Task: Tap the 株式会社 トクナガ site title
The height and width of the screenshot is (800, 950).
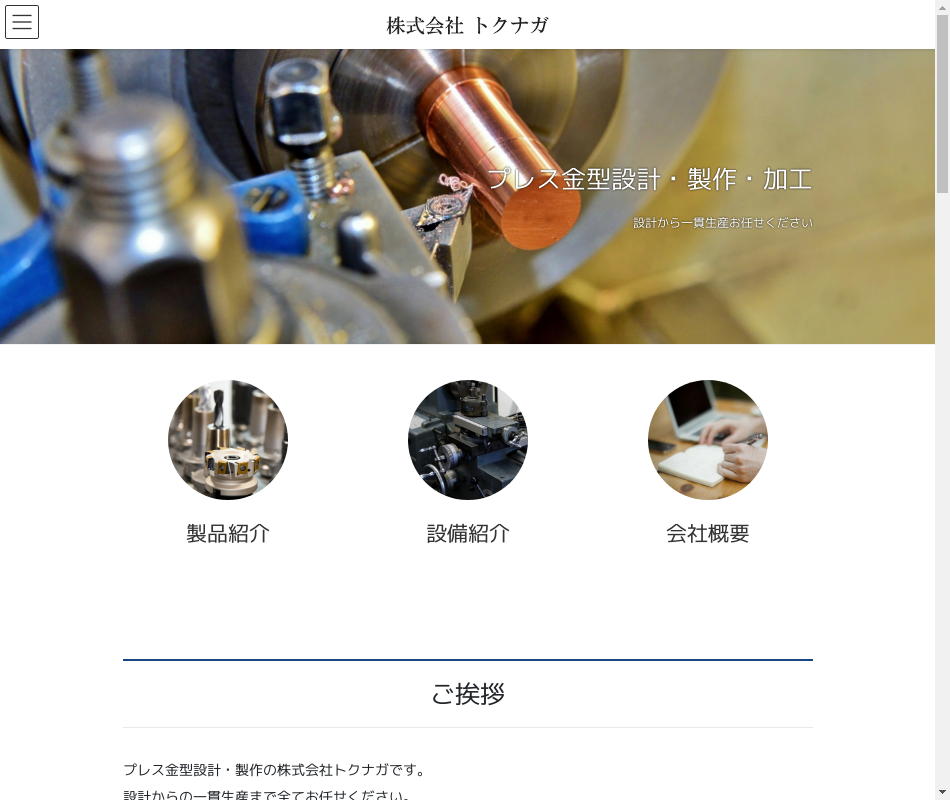Action: click(467, 25)
